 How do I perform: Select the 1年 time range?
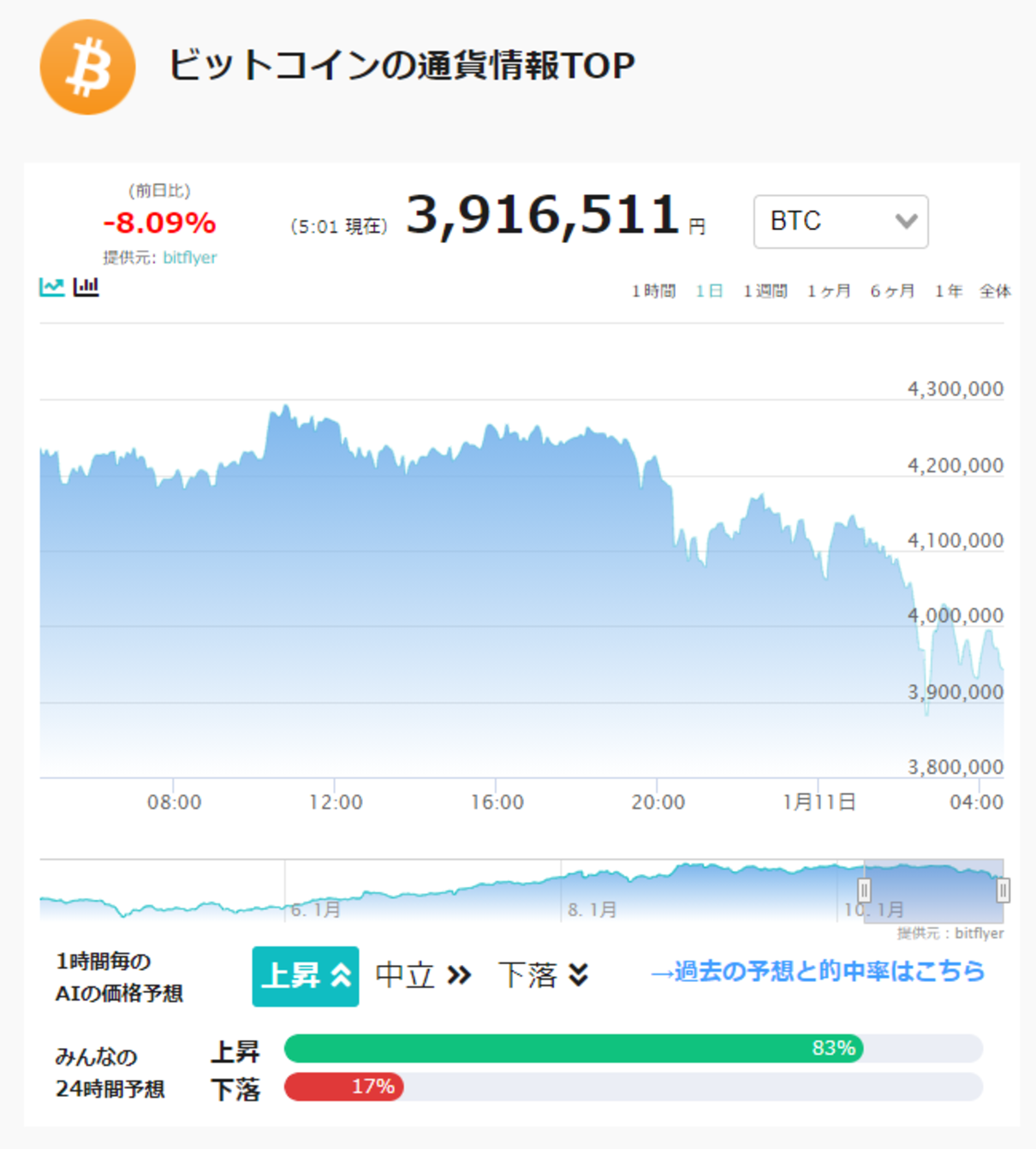click(948, 291)
